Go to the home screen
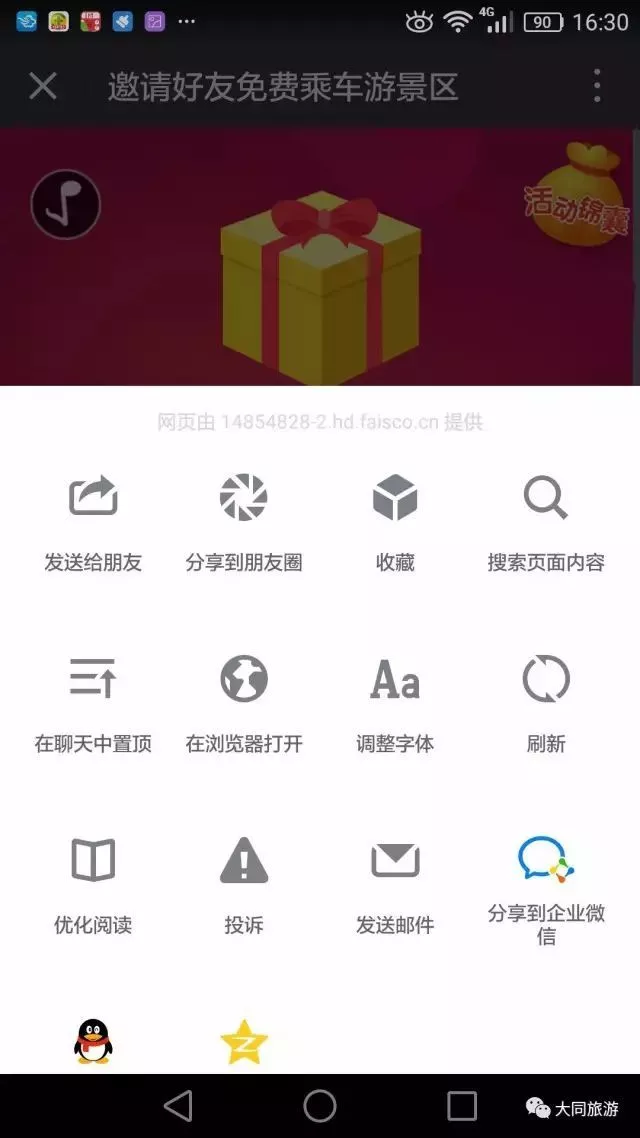 point(320,1105)
